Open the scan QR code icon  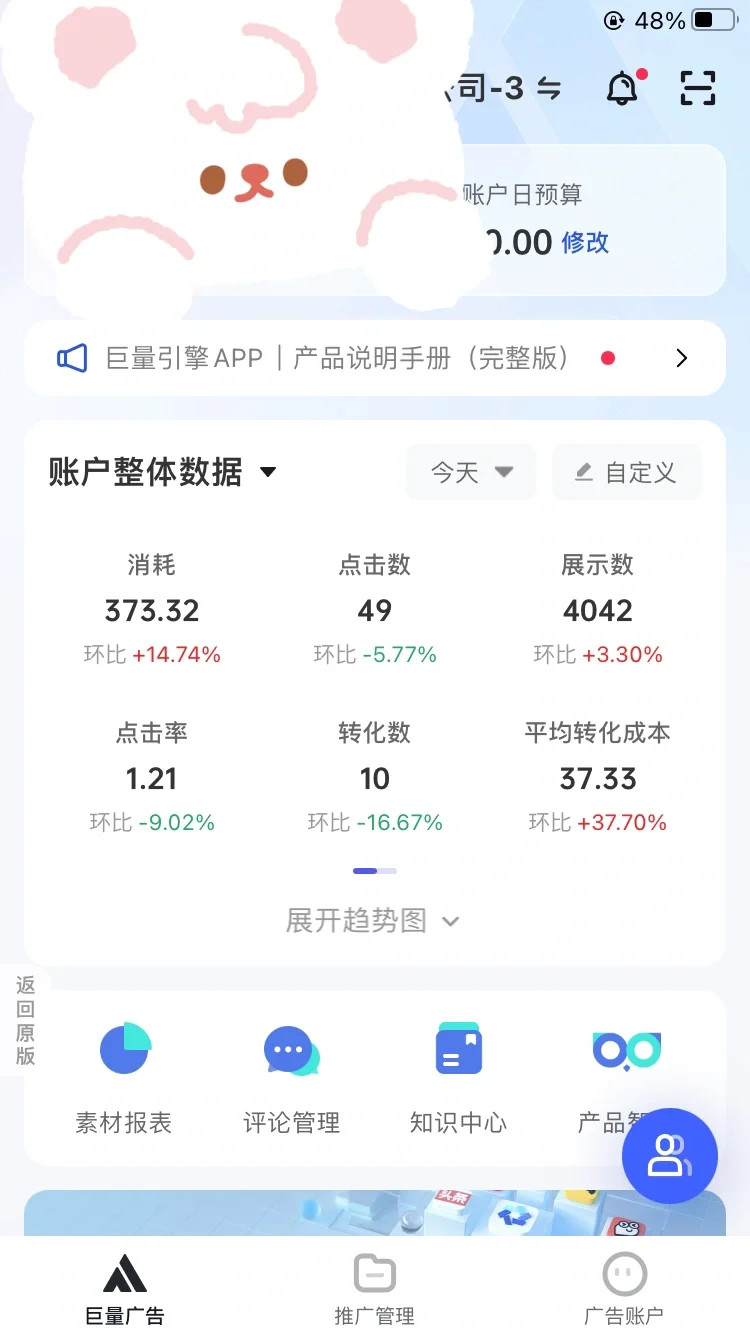pyautogui.click(x=698, y=89)
